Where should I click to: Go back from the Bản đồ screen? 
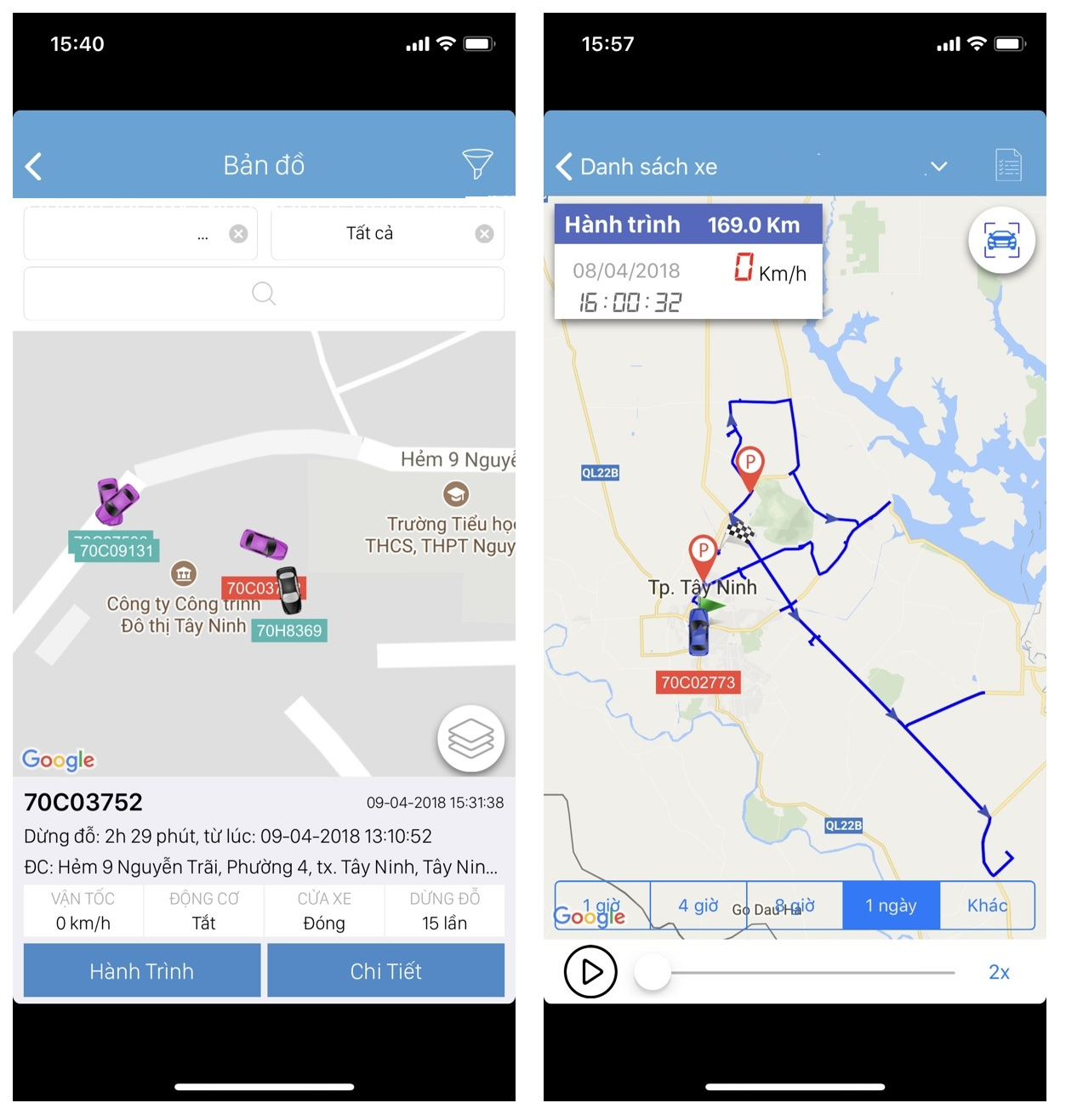click(x=34, y=166)
